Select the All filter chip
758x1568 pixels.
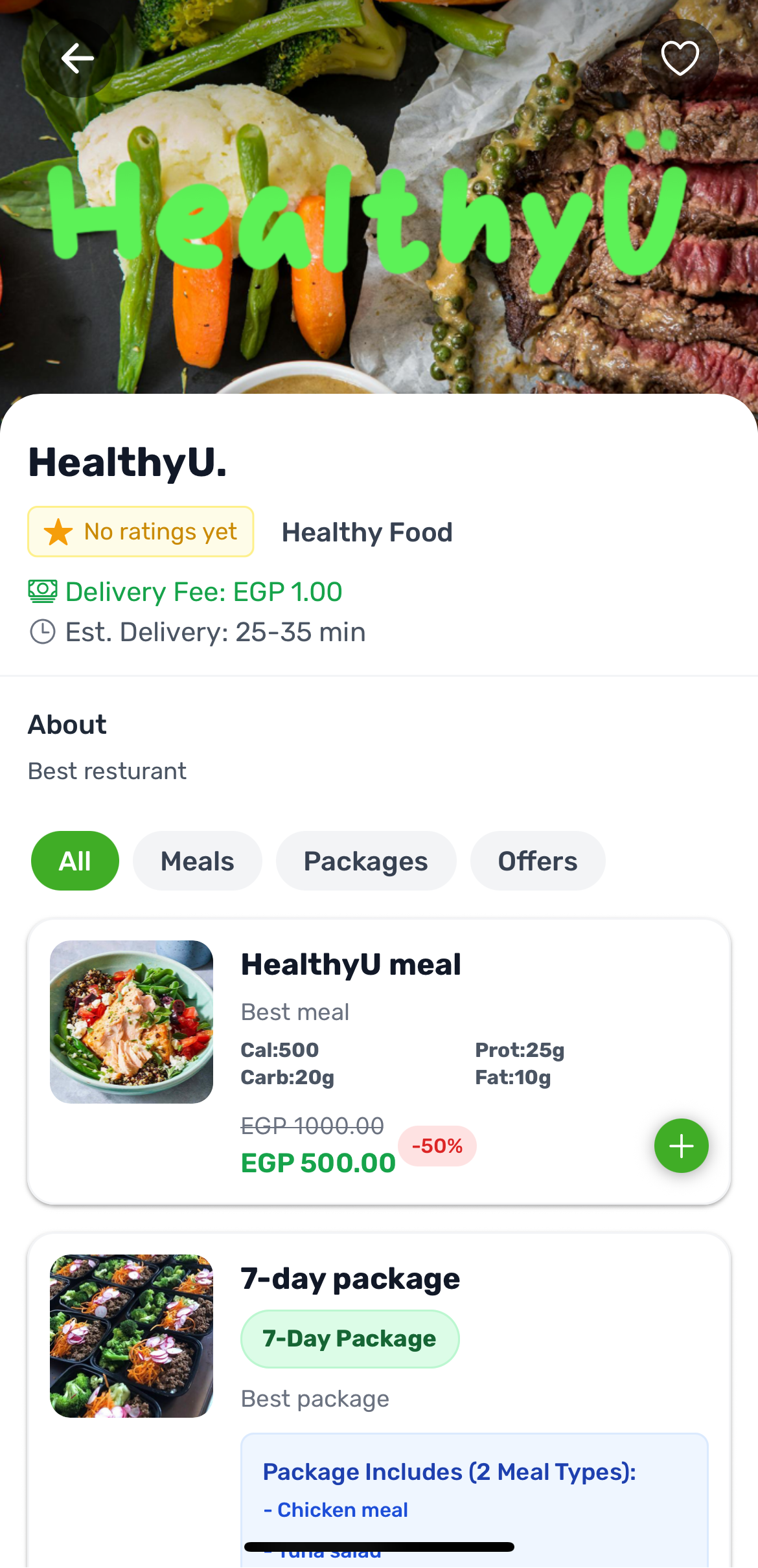(x=75, y=860)
